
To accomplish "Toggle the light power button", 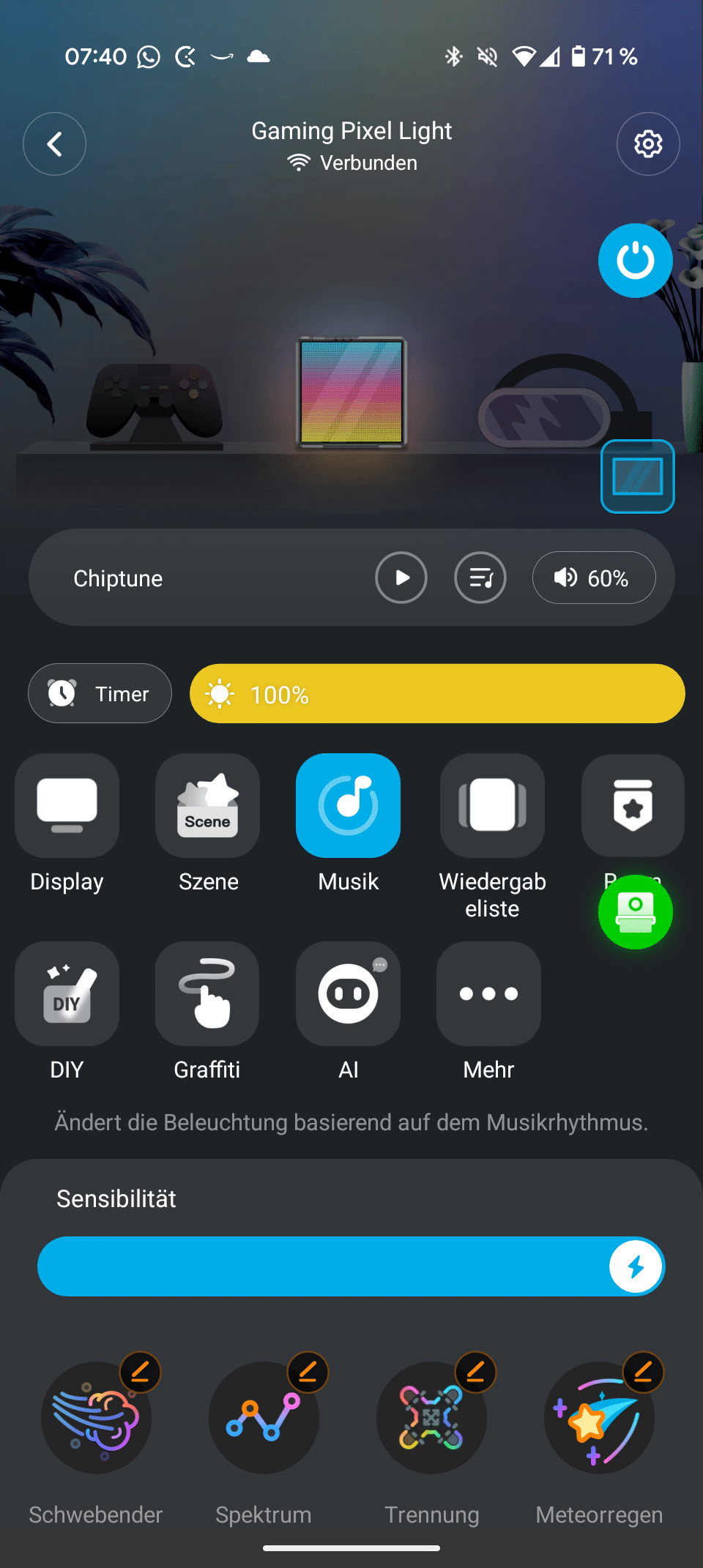I will (635, 261).
